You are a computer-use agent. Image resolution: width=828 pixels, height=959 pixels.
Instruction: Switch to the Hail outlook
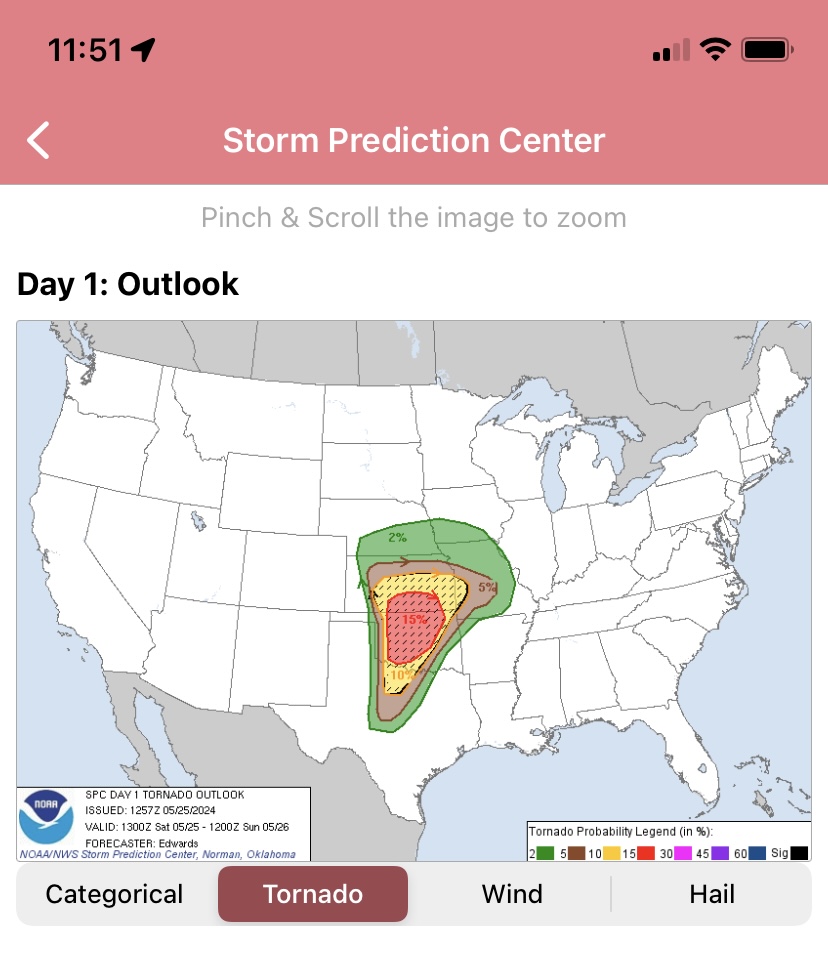click(x=711, y=894)
